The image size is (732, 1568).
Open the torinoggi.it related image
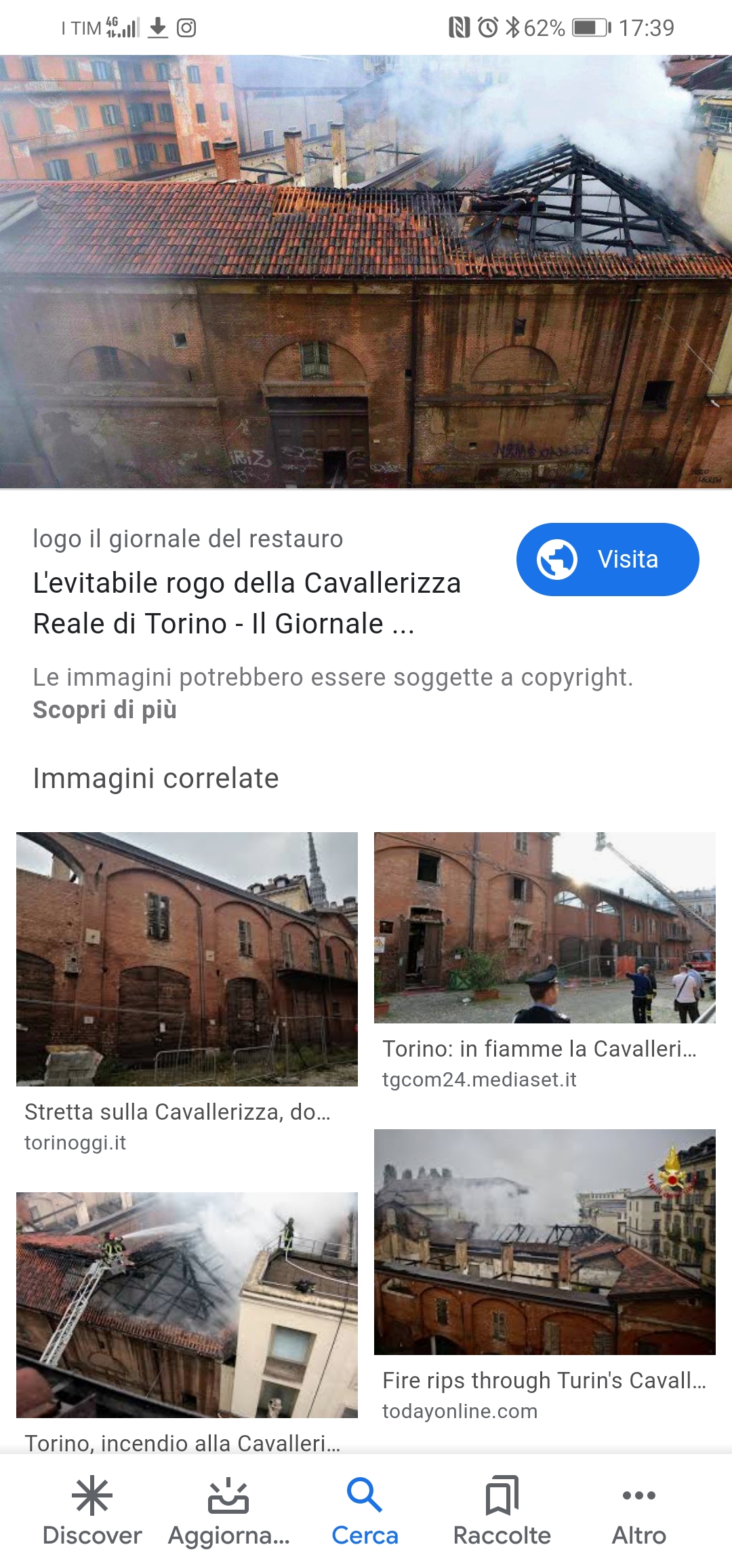(x=186, y=959)
